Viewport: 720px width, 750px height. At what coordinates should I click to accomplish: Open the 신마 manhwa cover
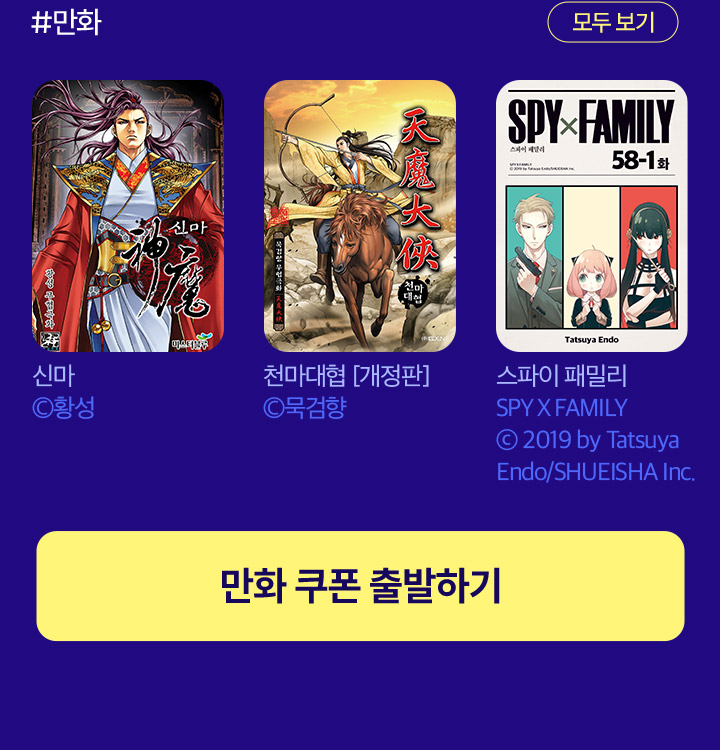pyautogui.click(x=128, y=216)
